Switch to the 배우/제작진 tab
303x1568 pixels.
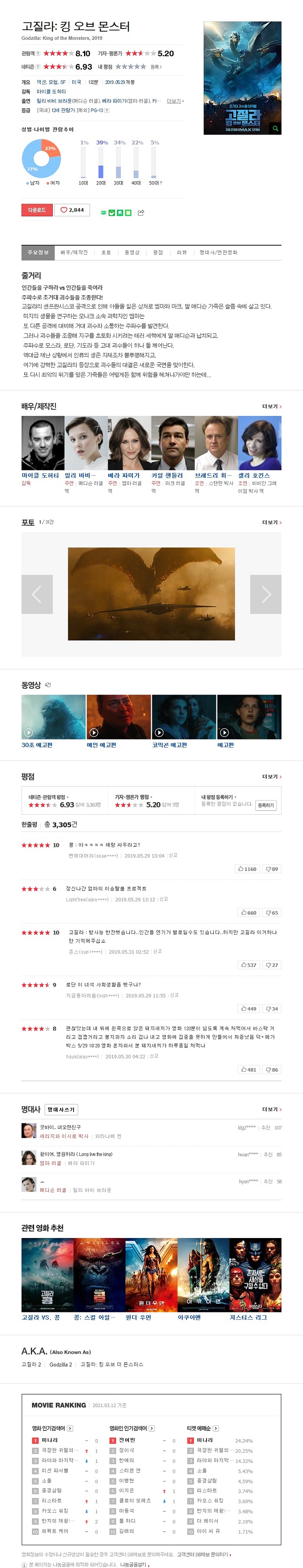(74, 253)
